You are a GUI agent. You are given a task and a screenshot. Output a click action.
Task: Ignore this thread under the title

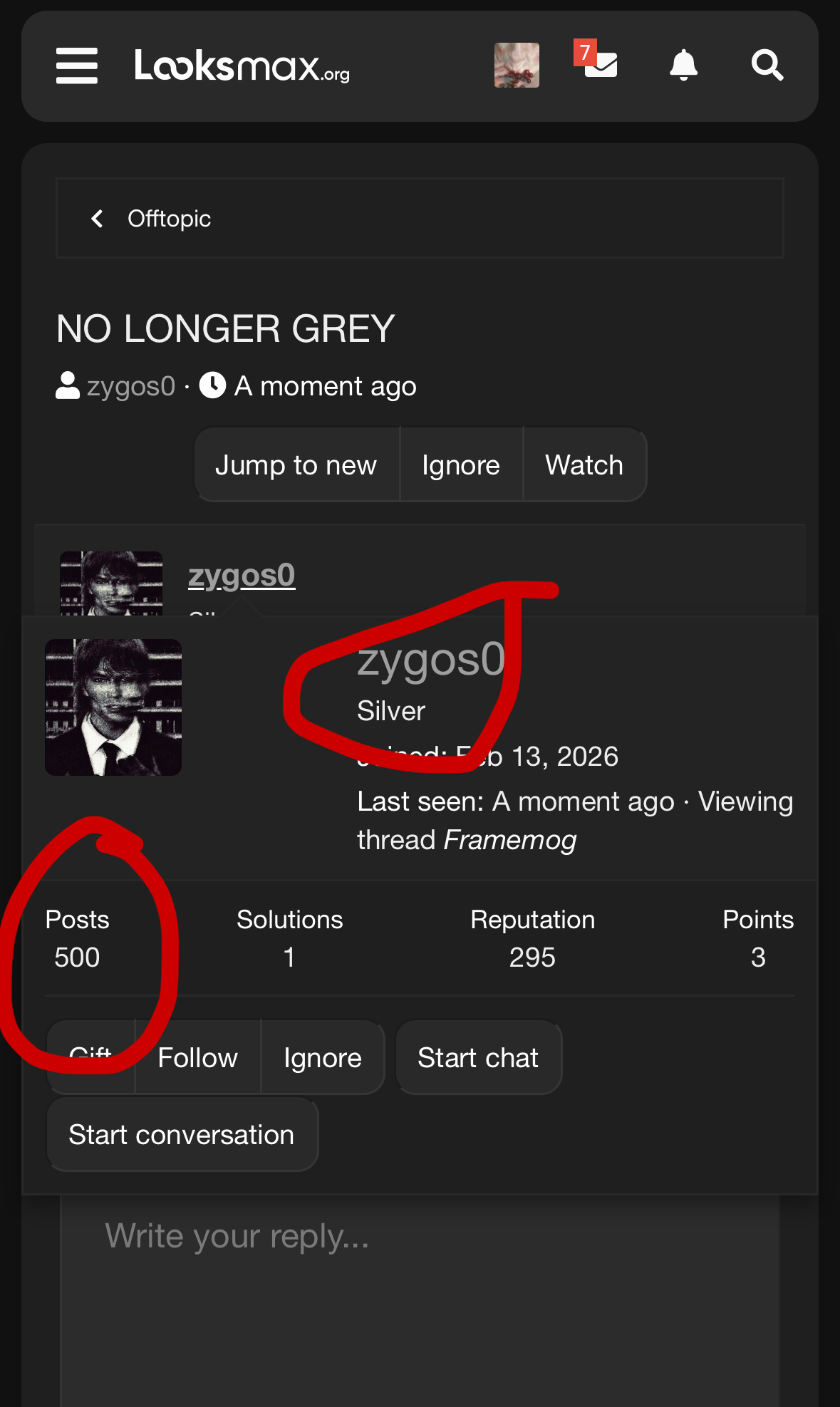click(461, 465)
